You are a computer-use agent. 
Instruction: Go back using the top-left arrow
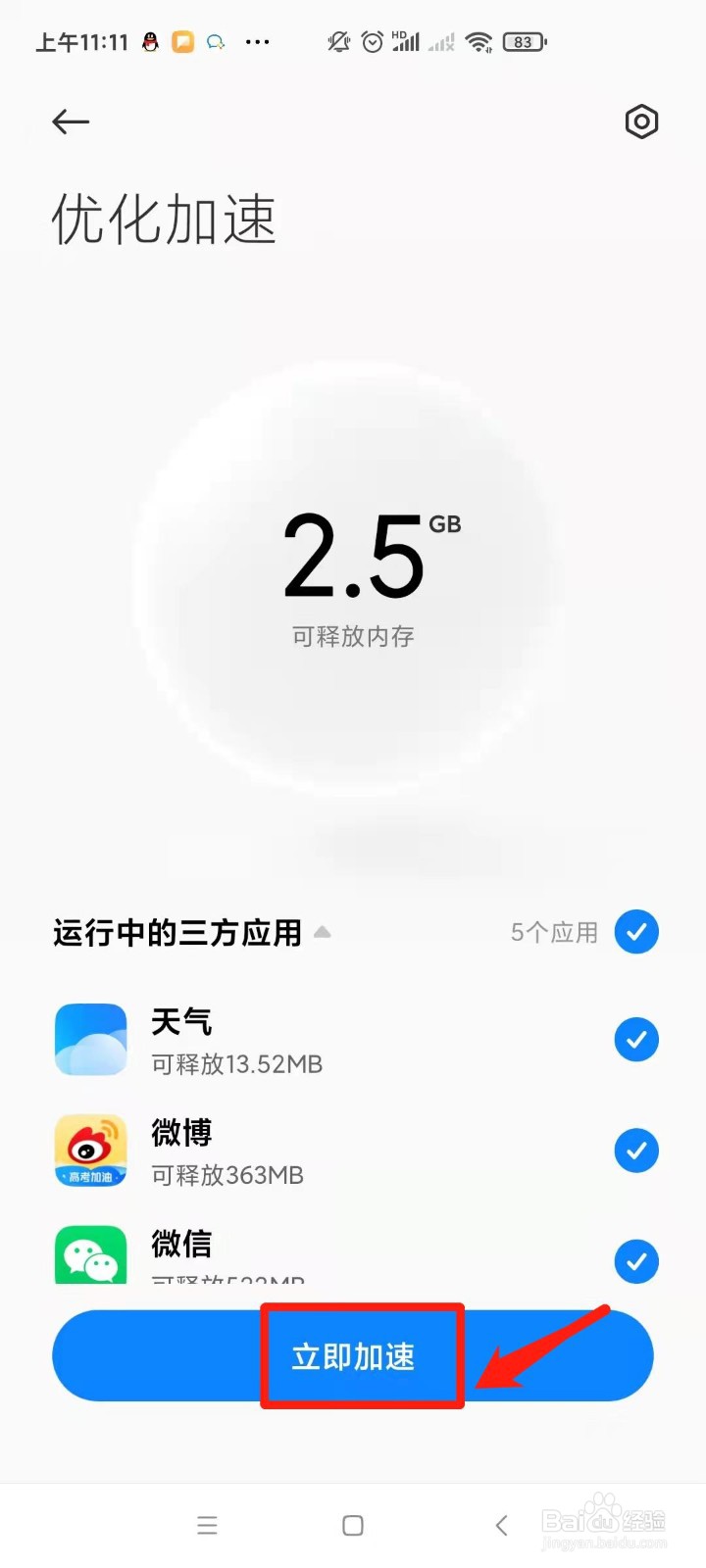click(x=71, y=122)
